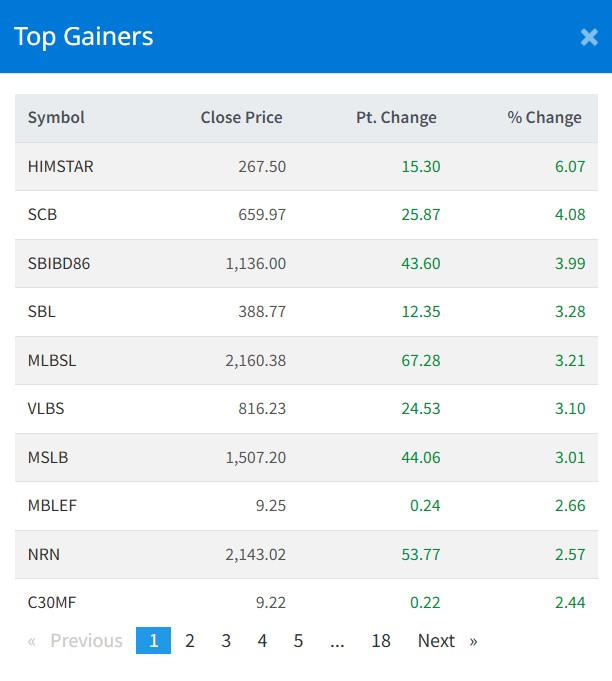This screenshot has height=681, width=612.
Task: Go to page 2 of results
Action: click(190, 641)
